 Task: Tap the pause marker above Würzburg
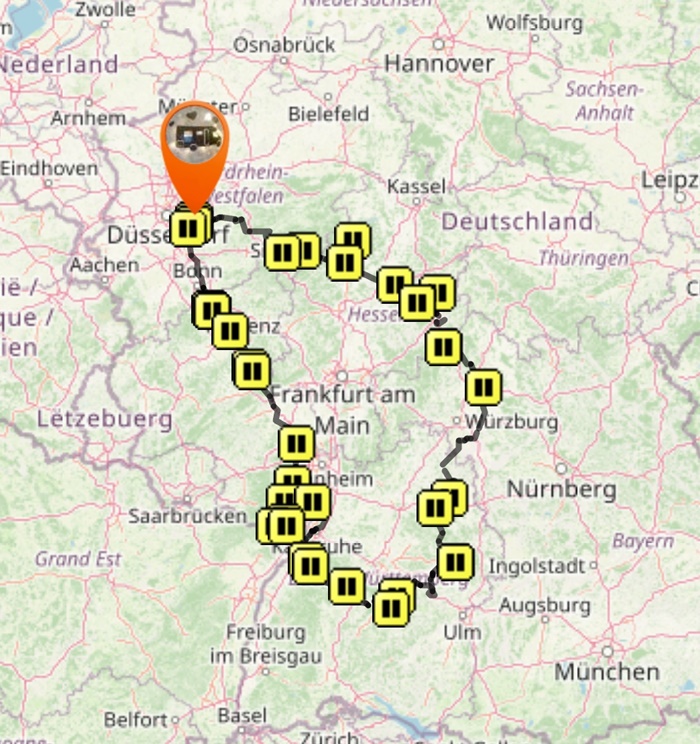483,387
